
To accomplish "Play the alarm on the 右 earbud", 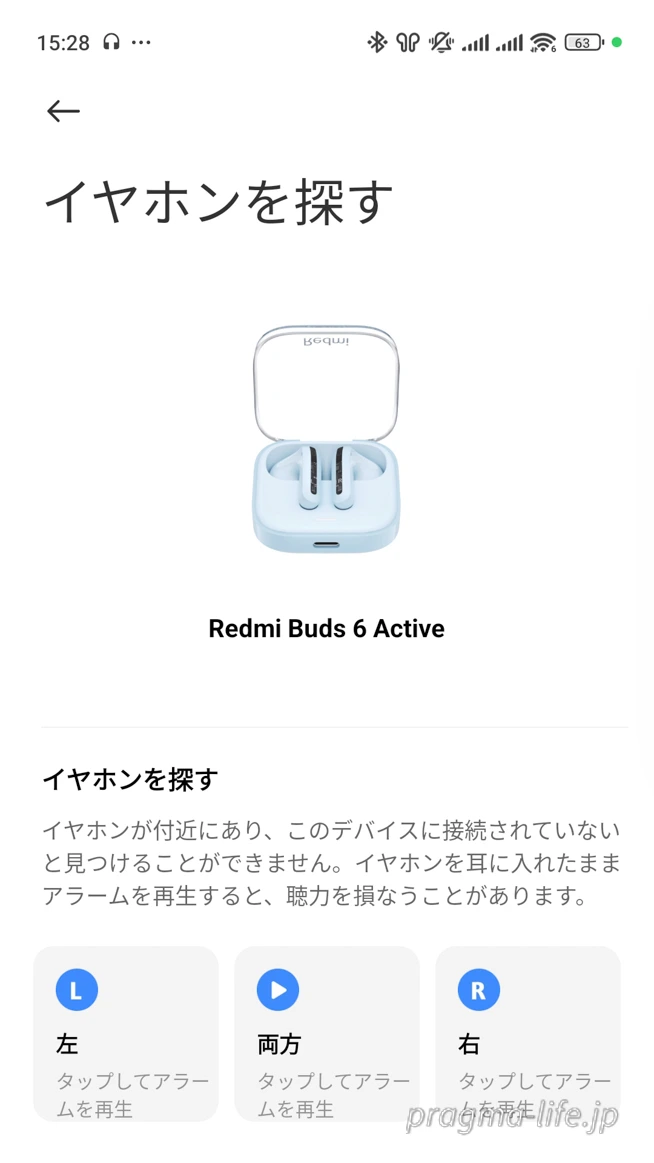I will click(528, 1033).
